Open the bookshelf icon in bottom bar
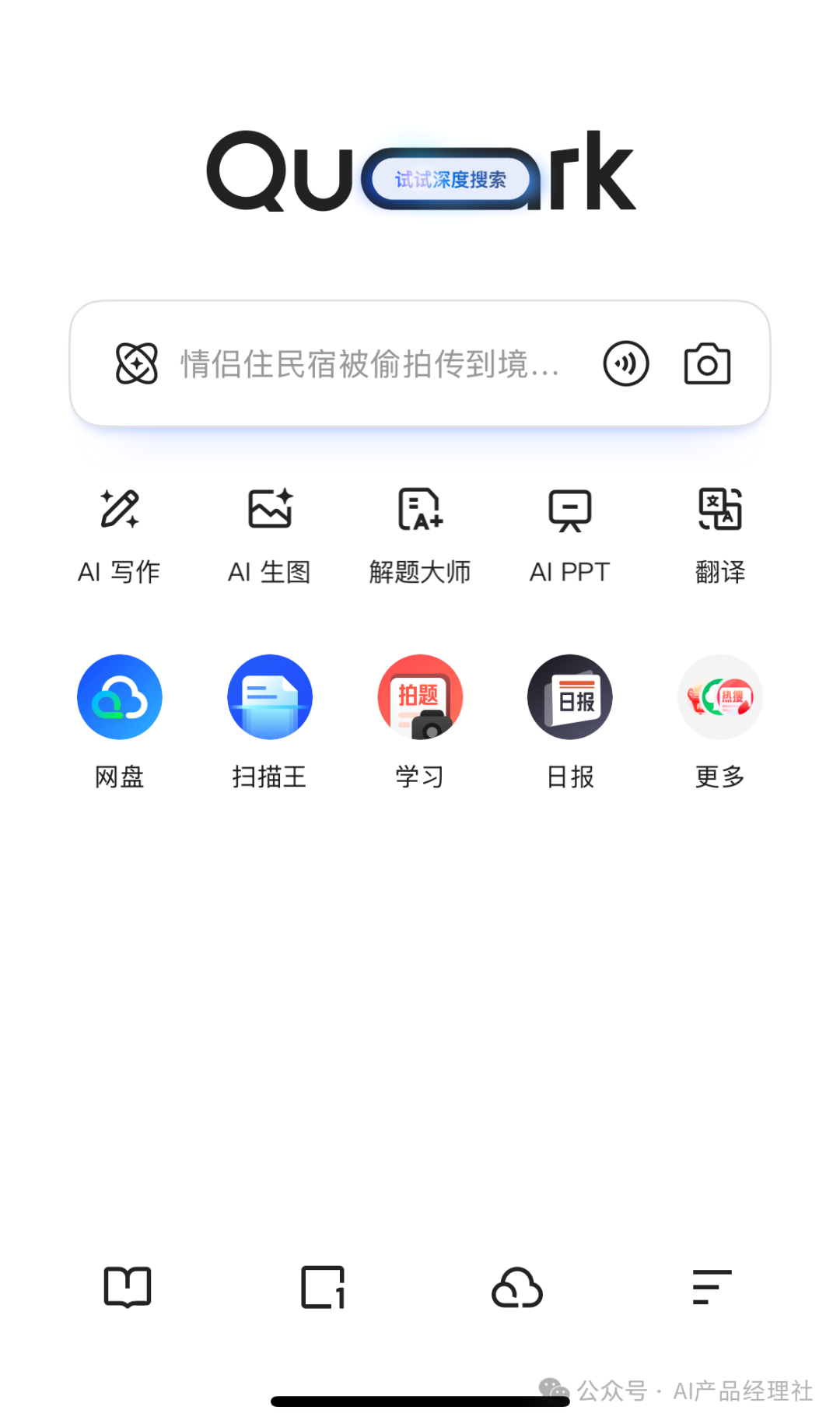 (128, 1287)
